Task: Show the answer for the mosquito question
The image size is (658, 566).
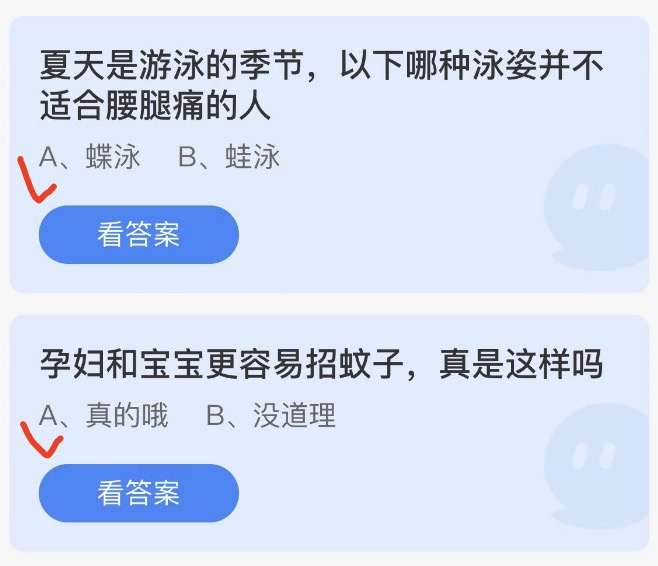Action: (x=139, y=493)
